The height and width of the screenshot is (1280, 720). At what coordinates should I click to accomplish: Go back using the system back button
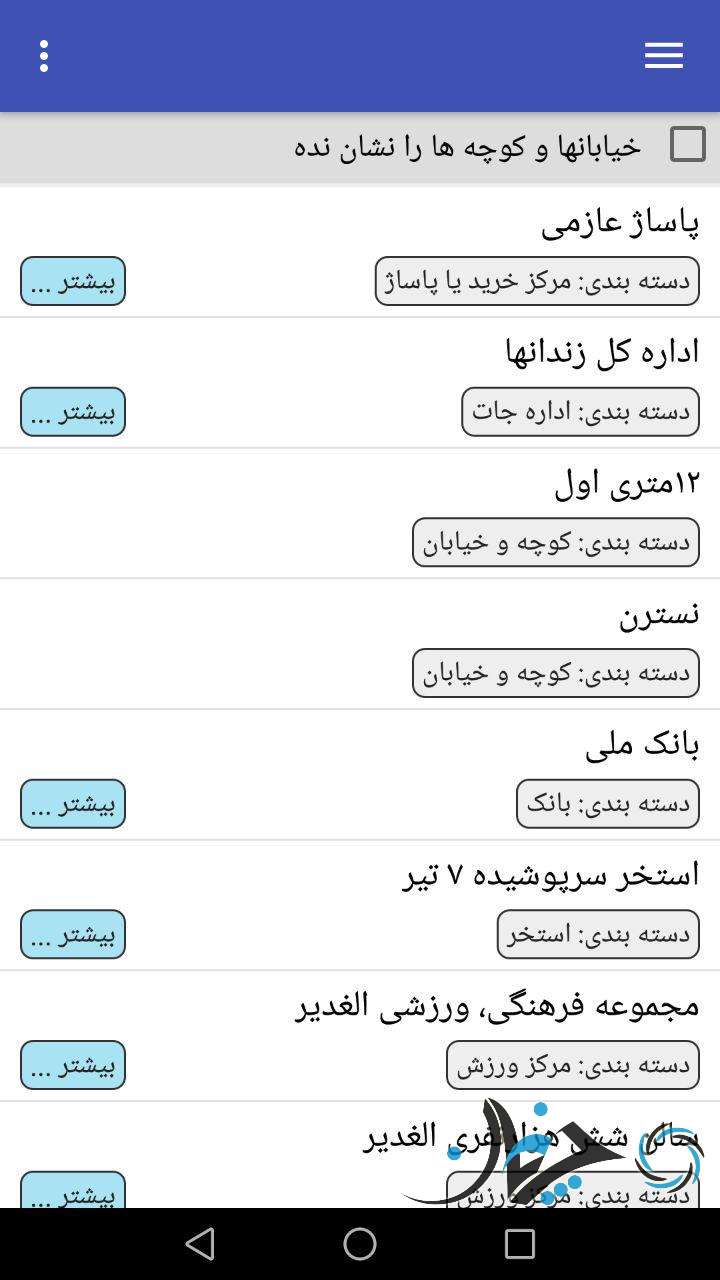200,1243
